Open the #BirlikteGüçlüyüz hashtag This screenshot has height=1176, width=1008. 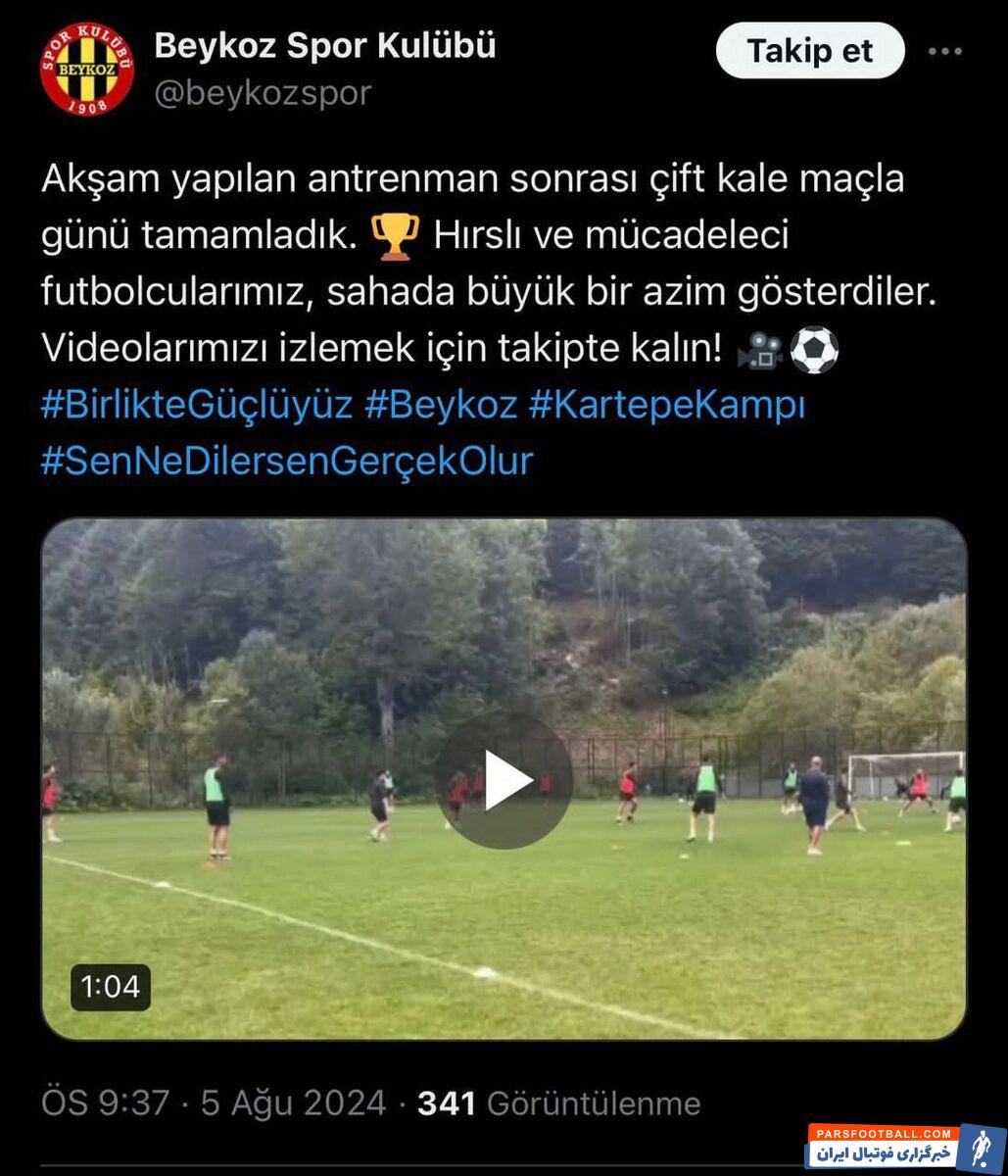[196, 405]
